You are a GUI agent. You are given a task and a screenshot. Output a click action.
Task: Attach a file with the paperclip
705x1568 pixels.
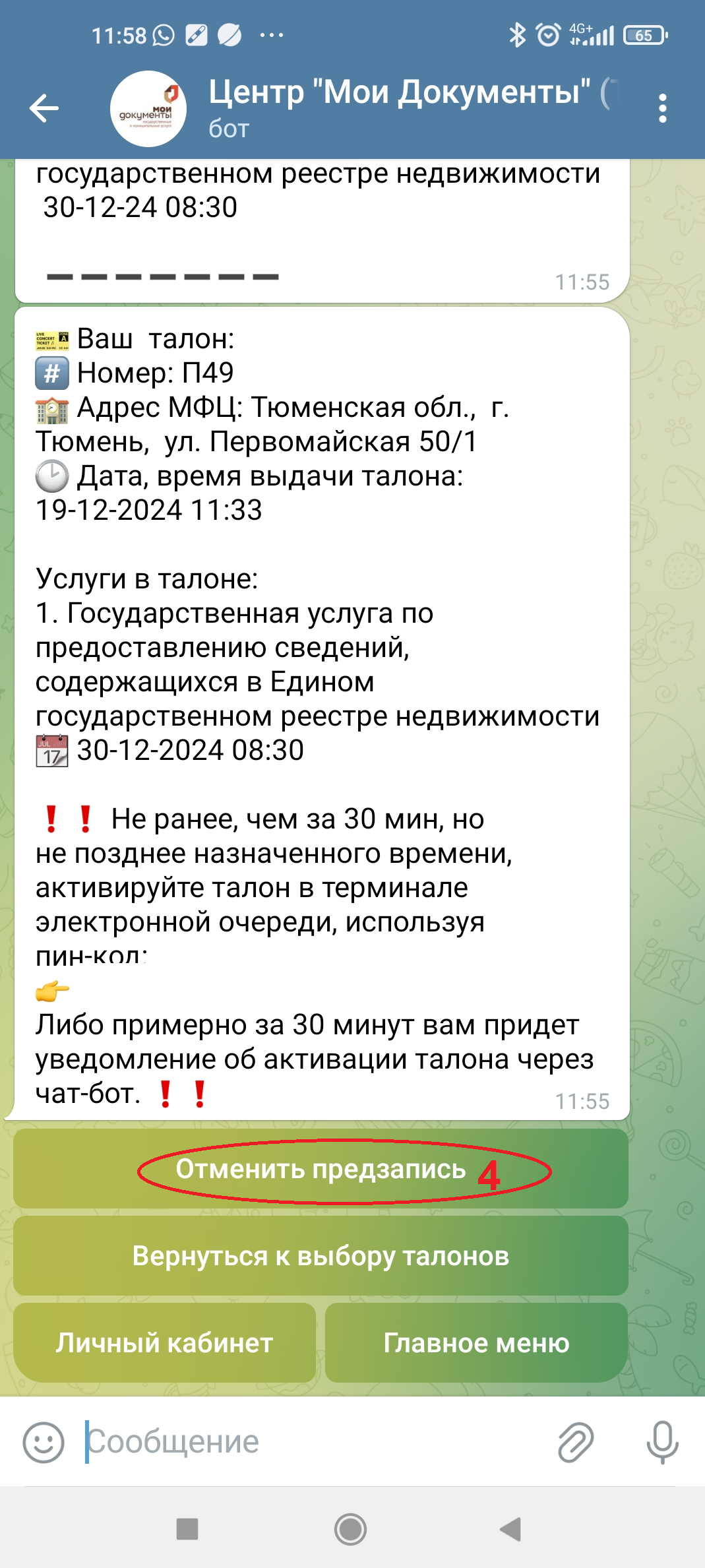[x=576, y=1442]
